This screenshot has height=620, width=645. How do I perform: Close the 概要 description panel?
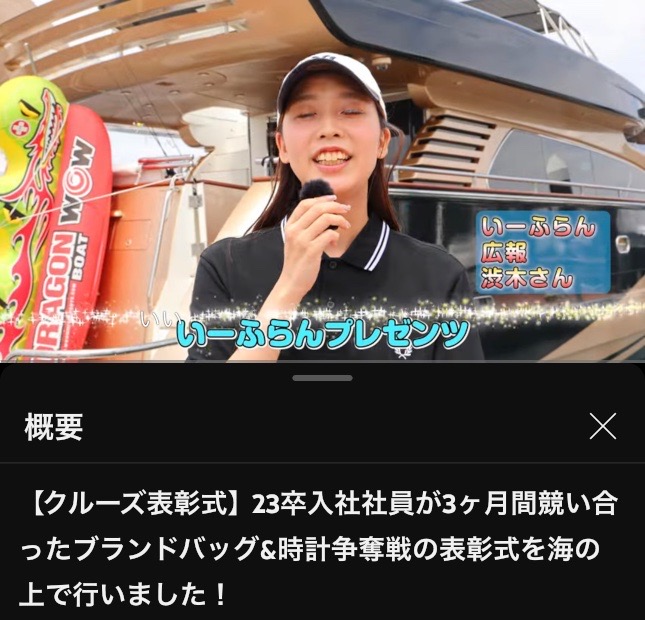(x=603, y=427)
